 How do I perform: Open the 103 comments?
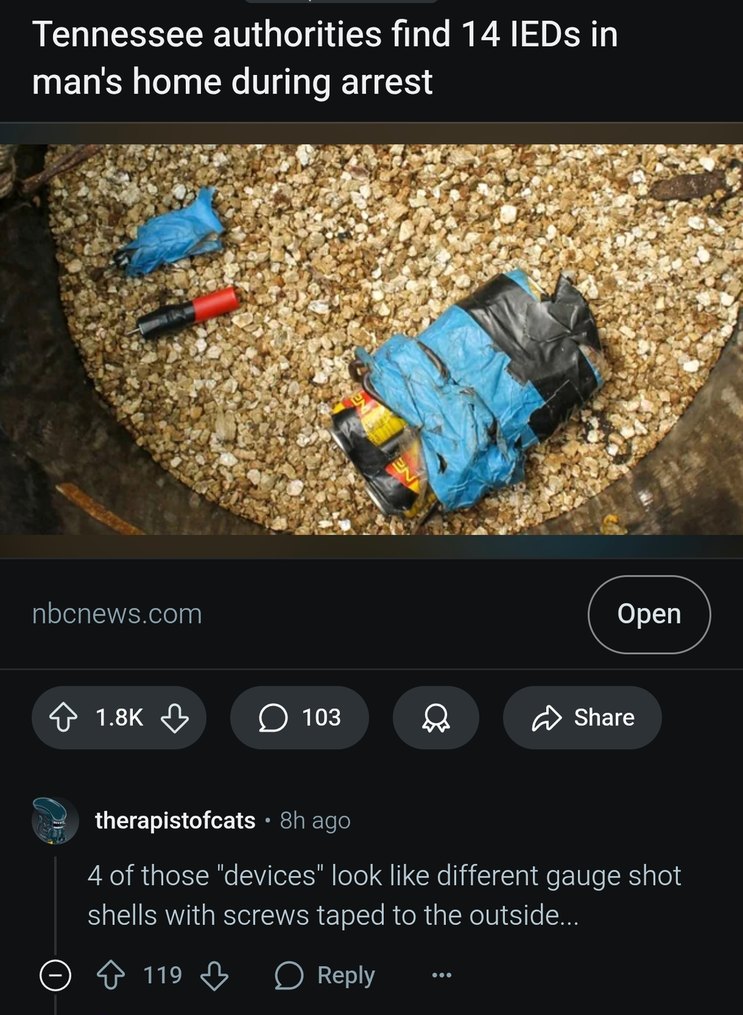pyautogui.click(x=299, y=717)
